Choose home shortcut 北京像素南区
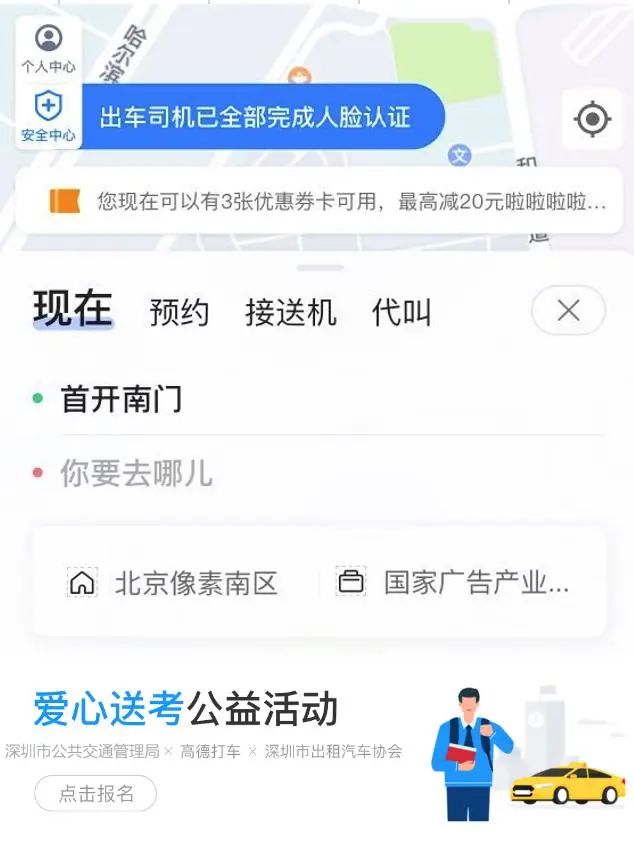The image size is (634, 844). 175,583
